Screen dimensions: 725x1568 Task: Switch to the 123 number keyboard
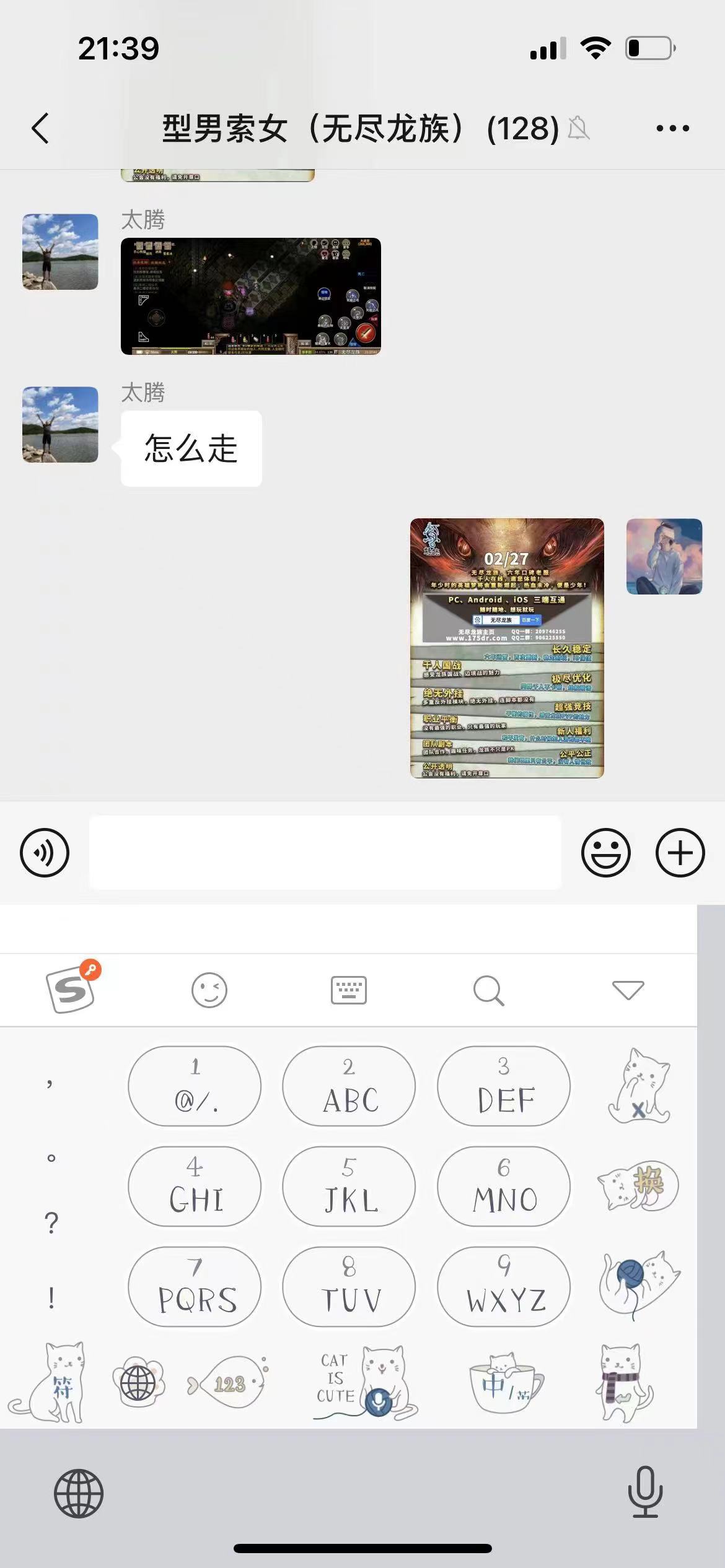(x=228, y=1383)
